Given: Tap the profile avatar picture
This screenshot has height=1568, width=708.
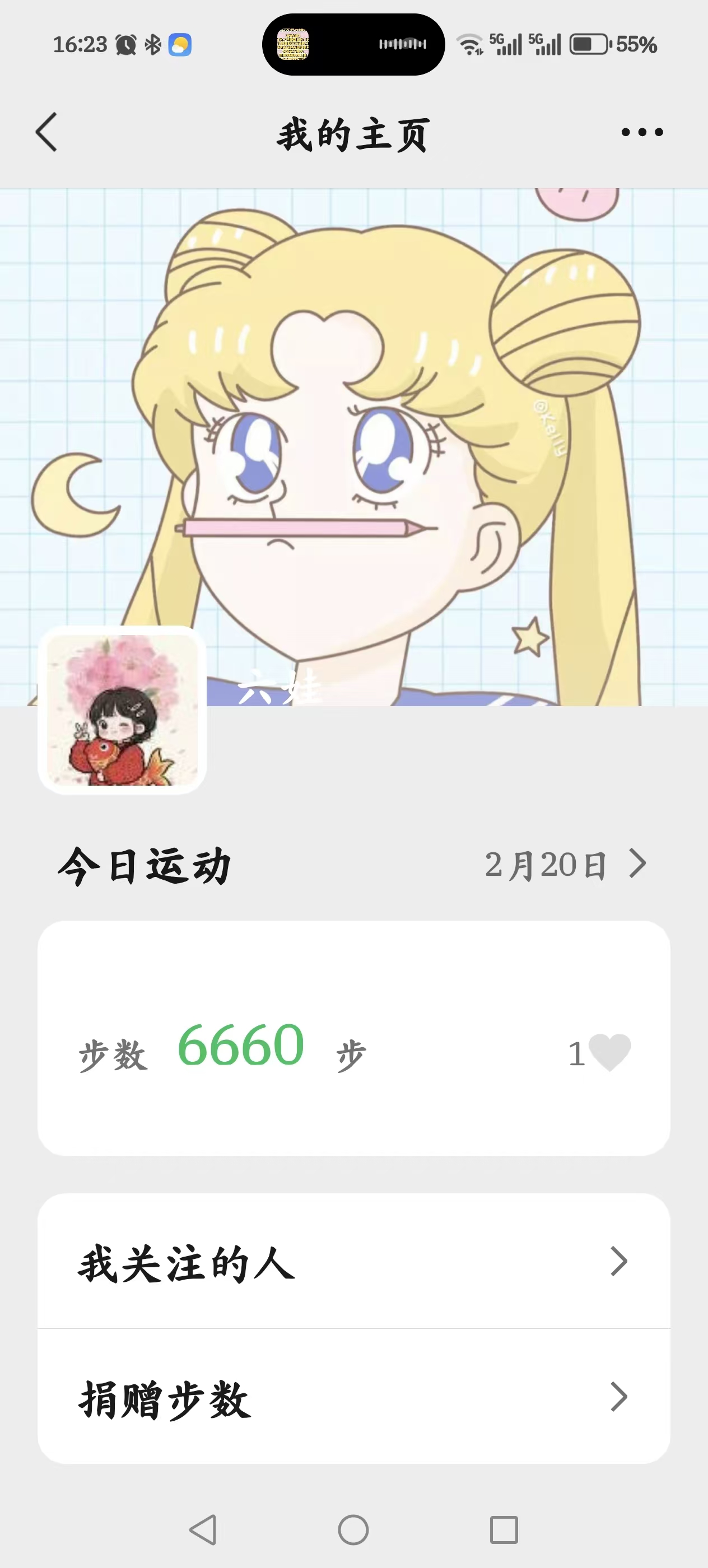Looking at the screenshot, I should [122, 710].
